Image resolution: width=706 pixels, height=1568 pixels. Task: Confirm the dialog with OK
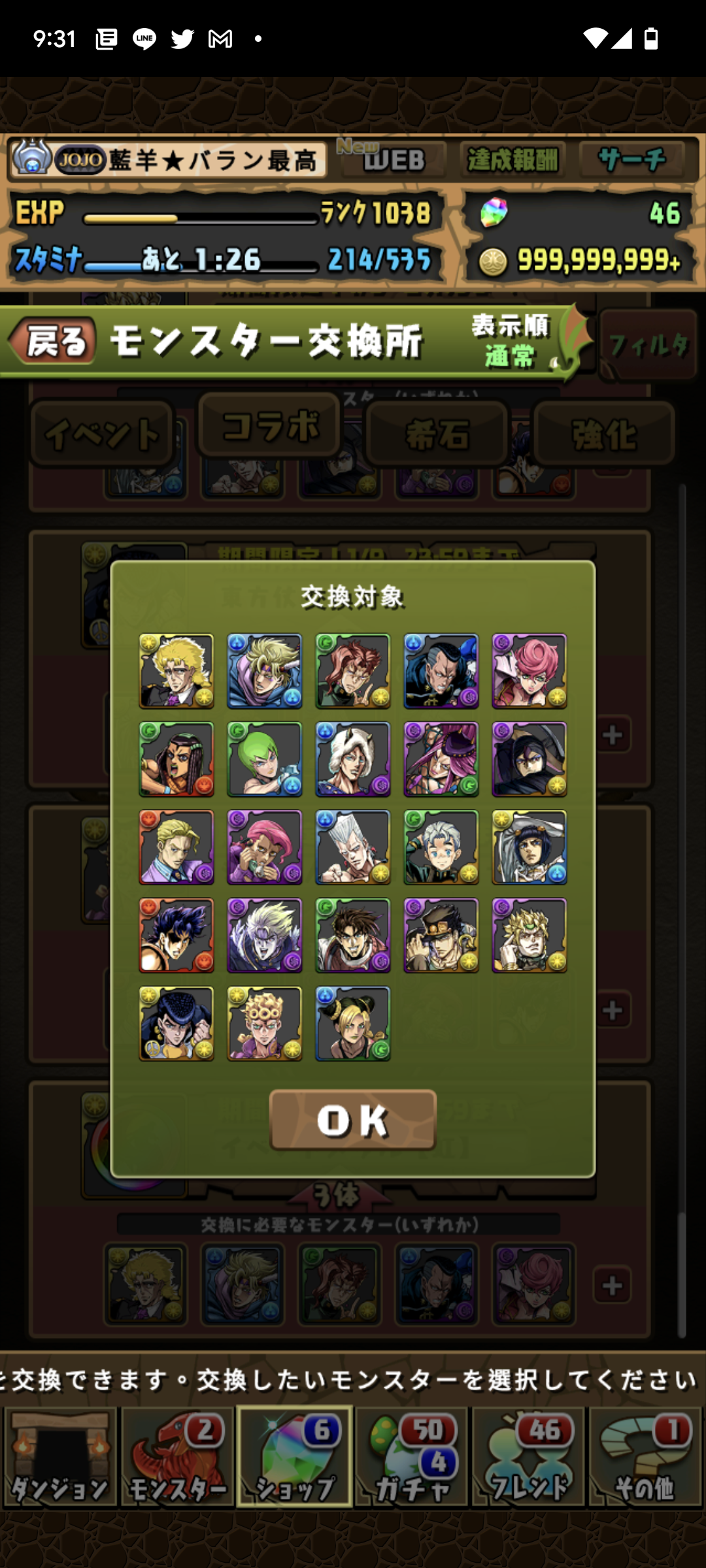pos(353,1120)
